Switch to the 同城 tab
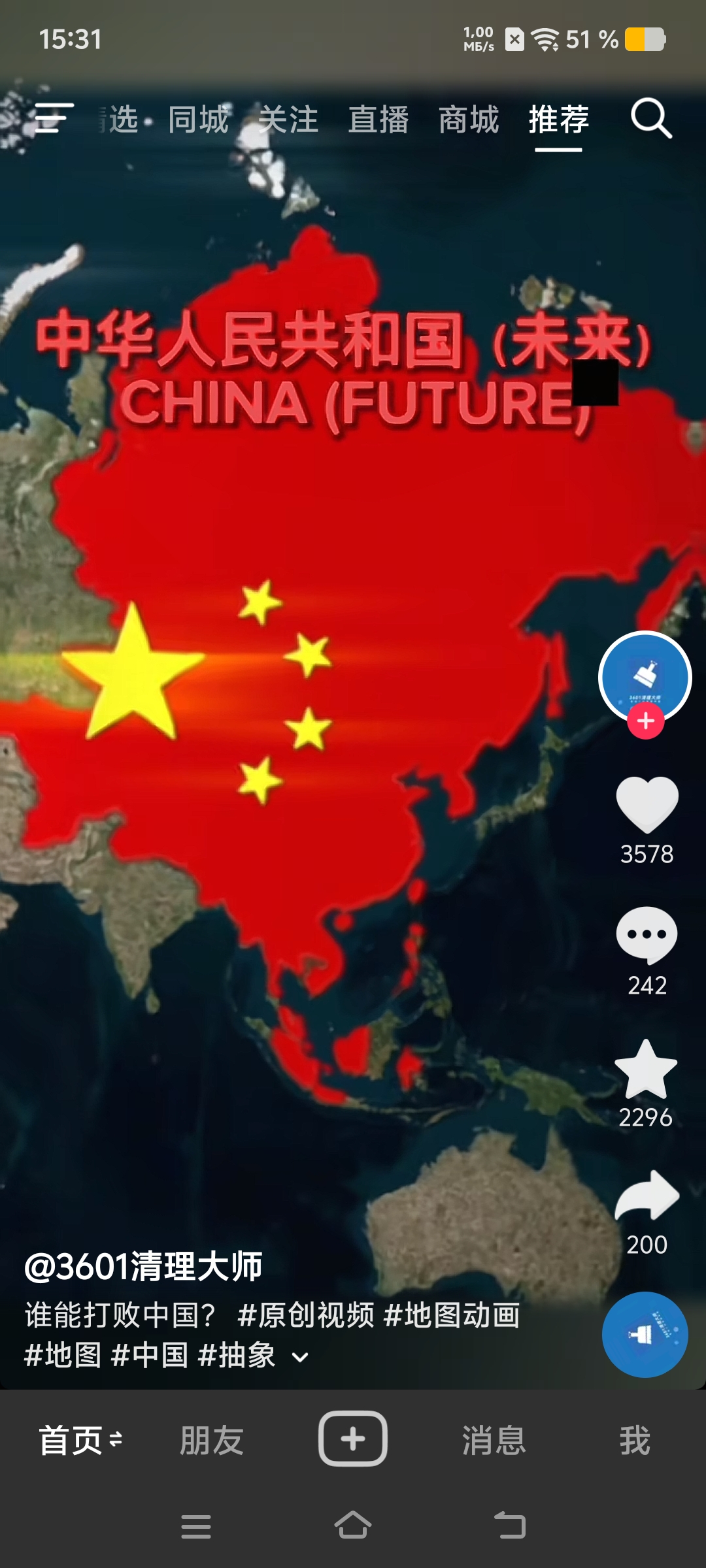This screenshot has height=1568, width=706. 199,120
